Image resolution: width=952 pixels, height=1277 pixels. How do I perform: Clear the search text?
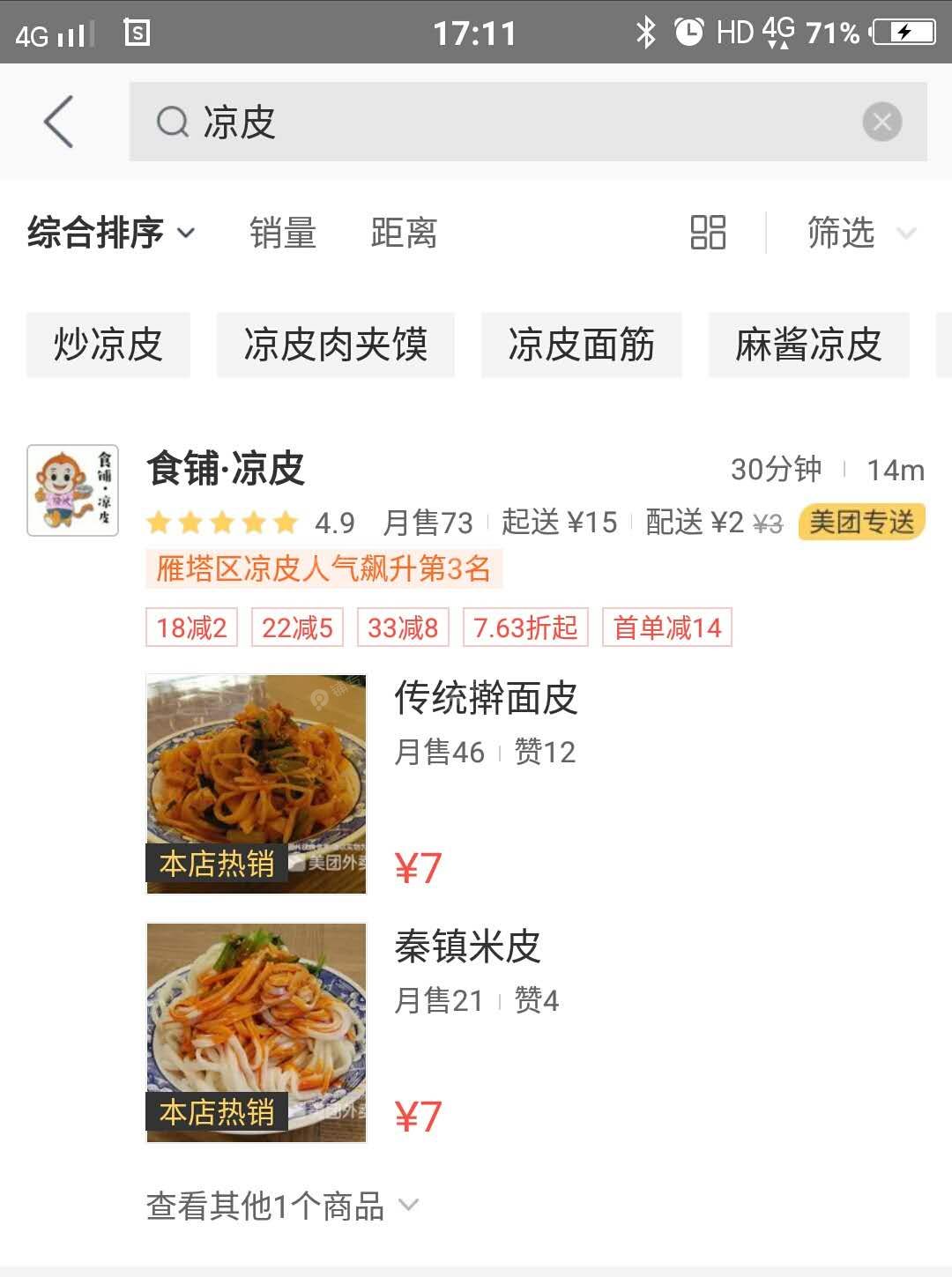[x=881, y=122]
